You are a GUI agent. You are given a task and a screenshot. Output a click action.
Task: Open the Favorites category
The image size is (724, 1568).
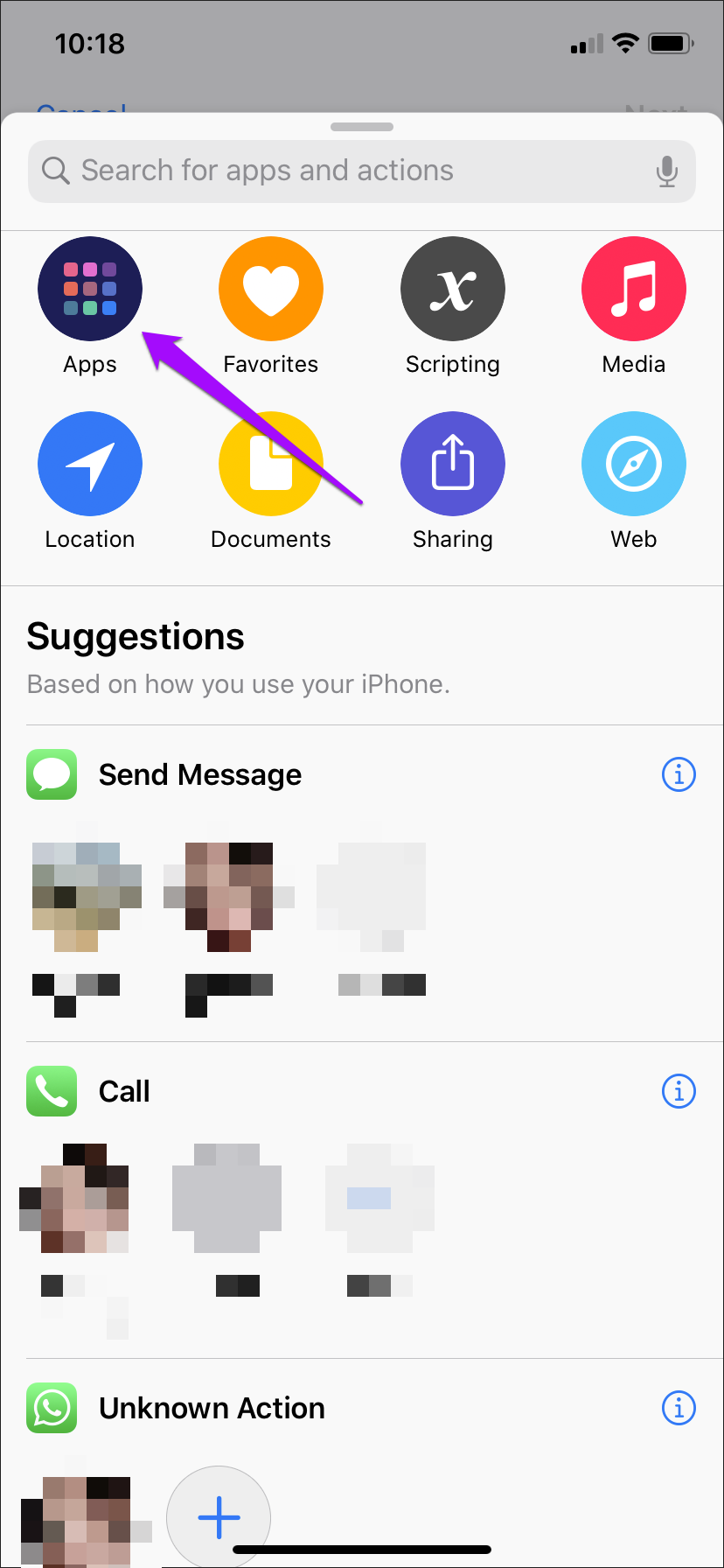click(x=271, y=290)
